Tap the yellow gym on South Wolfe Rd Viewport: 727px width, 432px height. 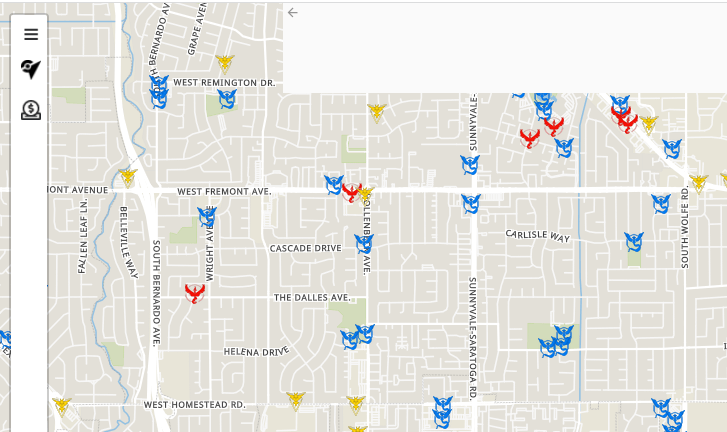698,182
